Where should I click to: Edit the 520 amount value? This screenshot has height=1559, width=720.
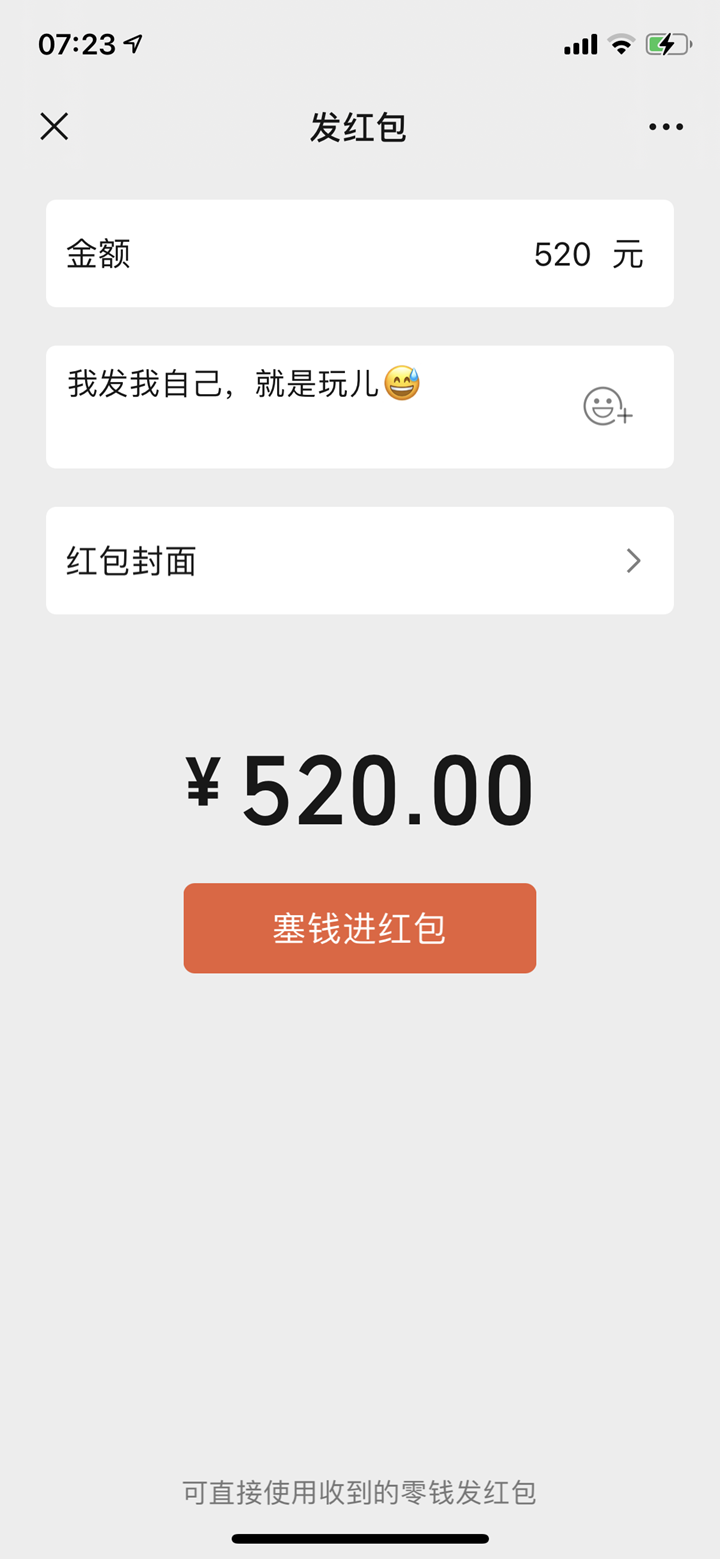pyautogui.click(x=562, y=254)
